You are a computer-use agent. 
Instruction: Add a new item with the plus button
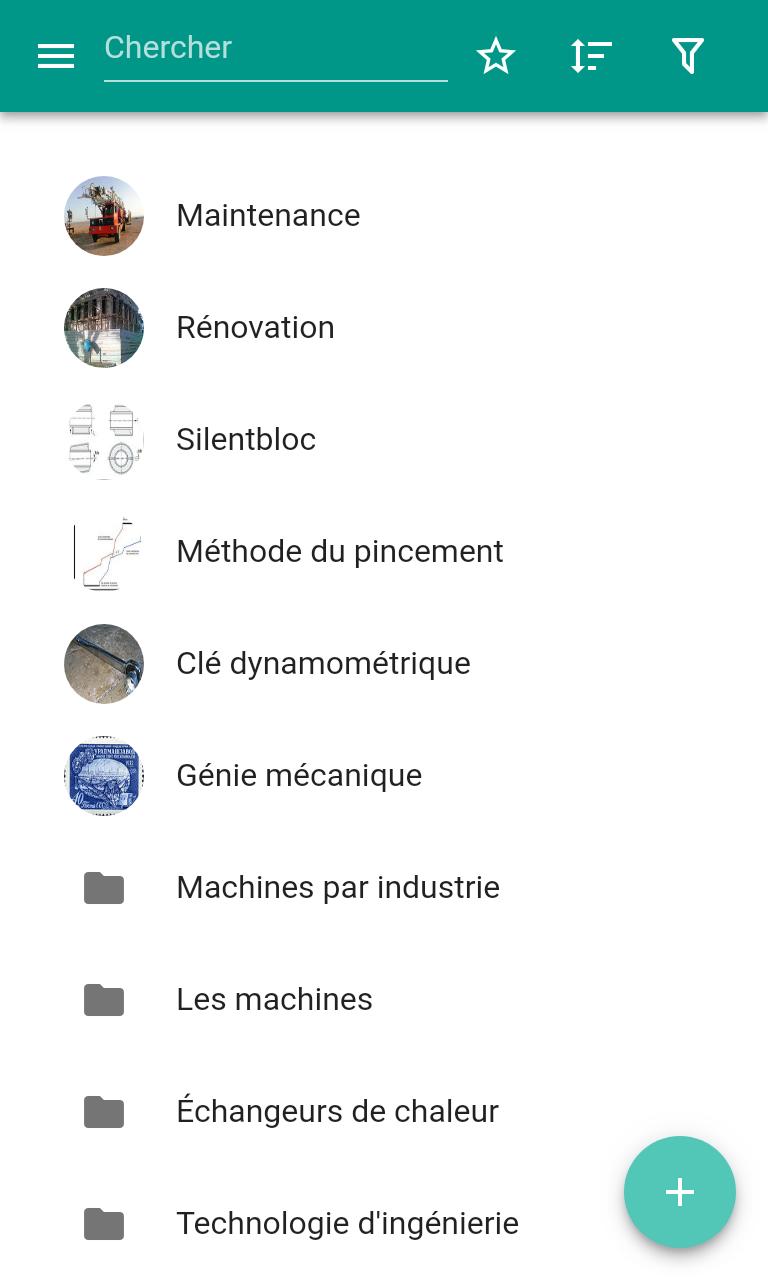coord(680,1192)
